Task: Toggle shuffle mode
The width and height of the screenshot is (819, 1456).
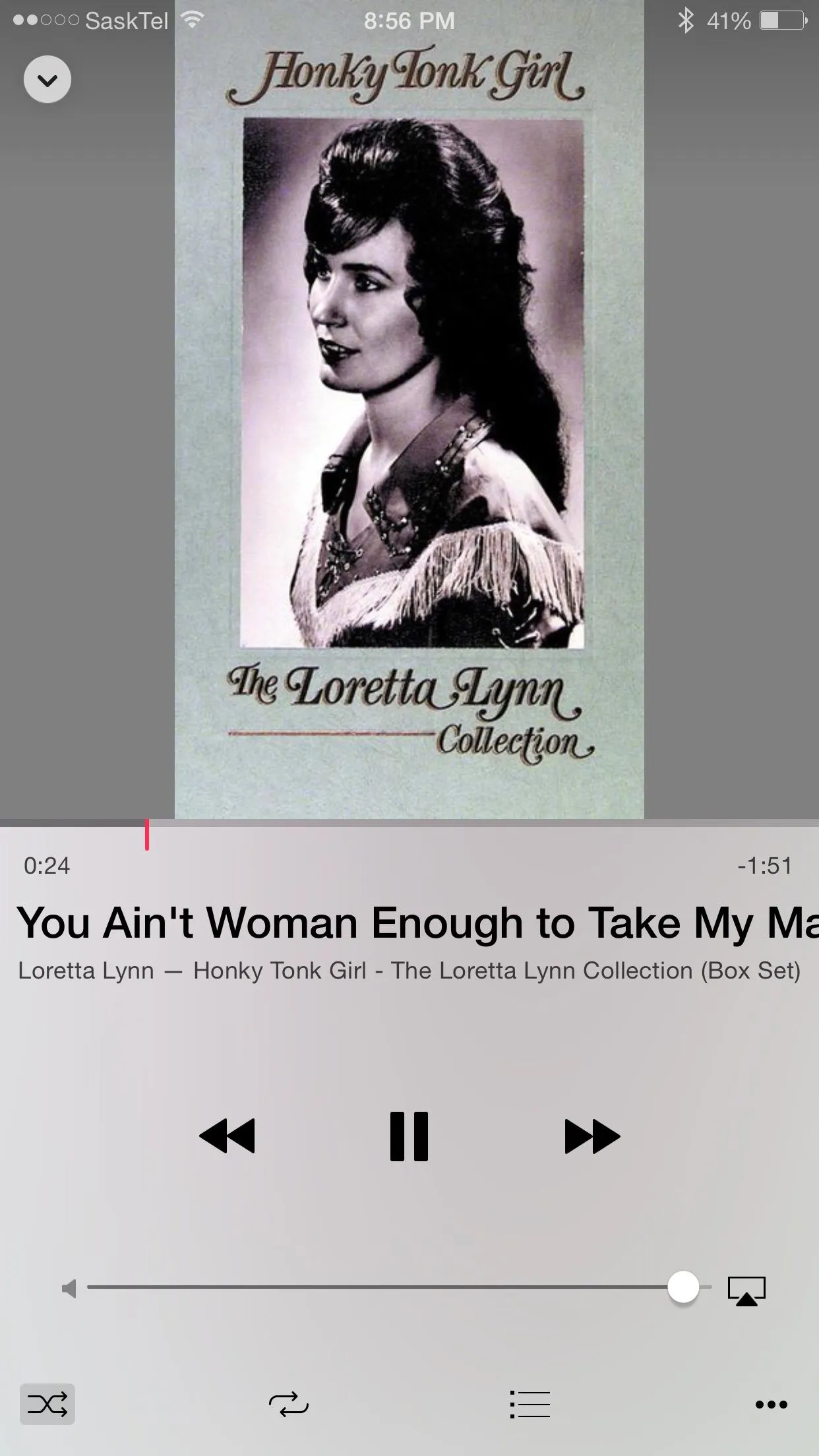Action: [x=47, y=1404]
